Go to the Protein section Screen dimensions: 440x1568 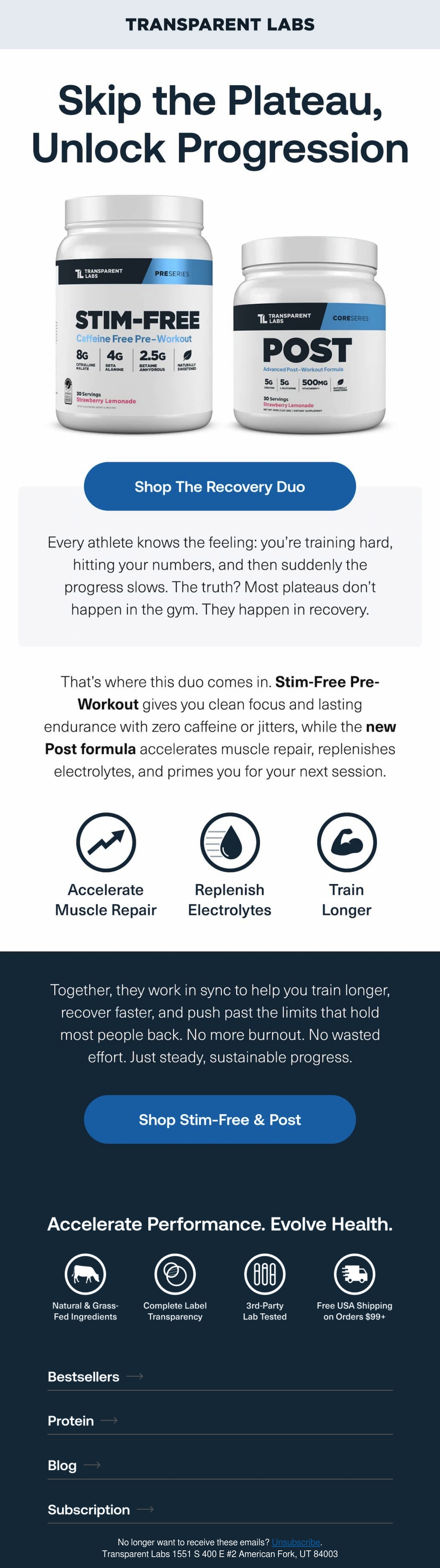point(219,1421)
